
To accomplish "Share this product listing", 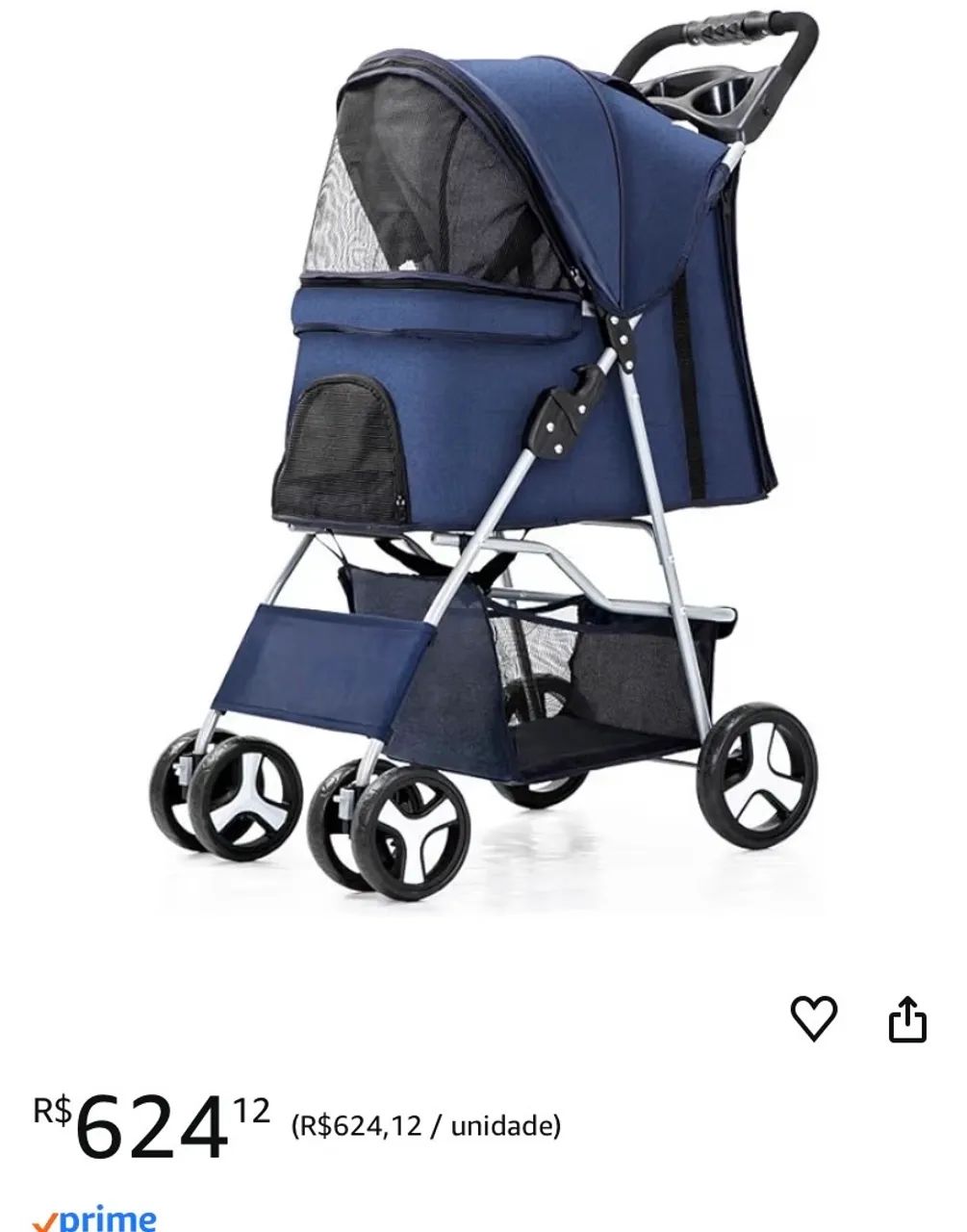I will 905,1020.
